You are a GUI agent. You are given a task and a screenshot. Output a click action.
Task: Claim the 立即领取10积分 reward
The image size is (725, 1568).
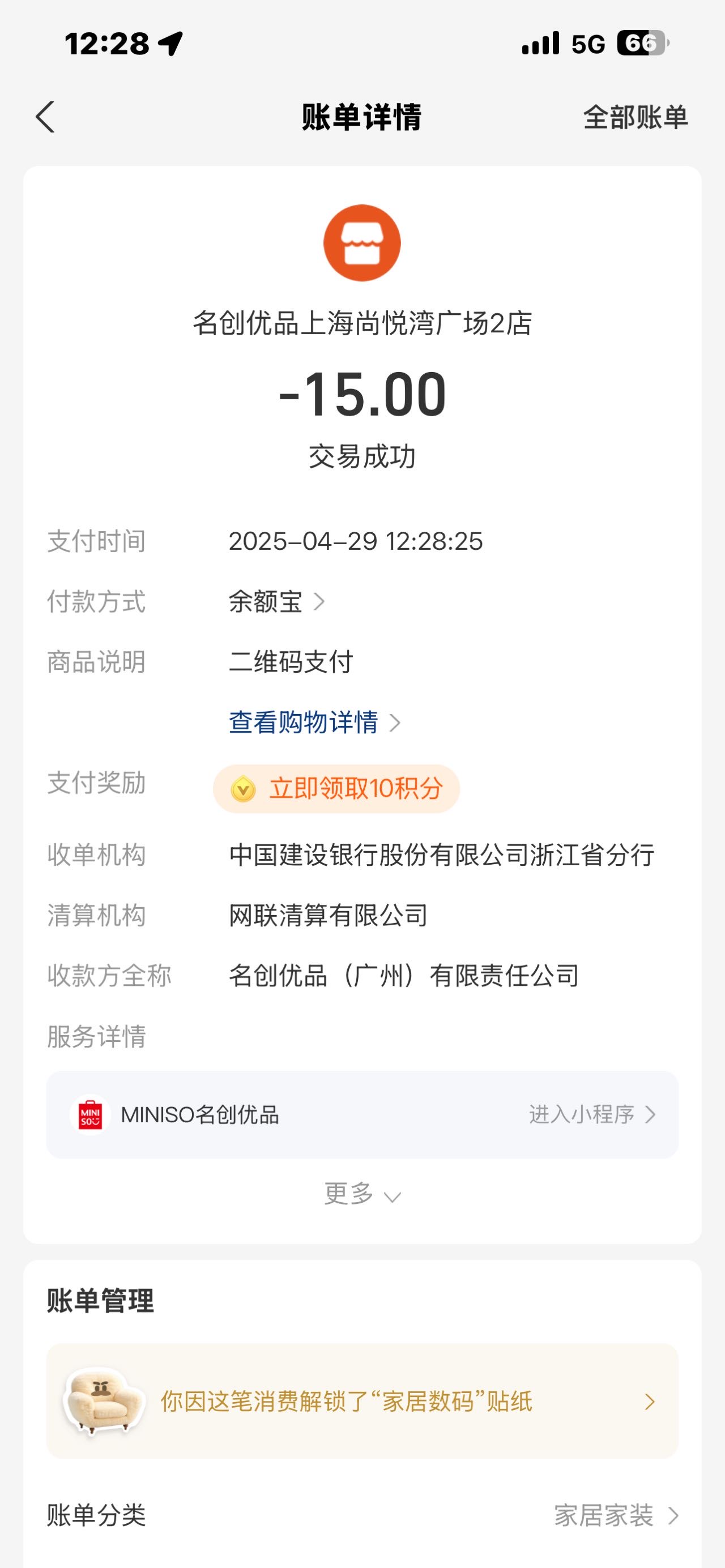[336, 788]
